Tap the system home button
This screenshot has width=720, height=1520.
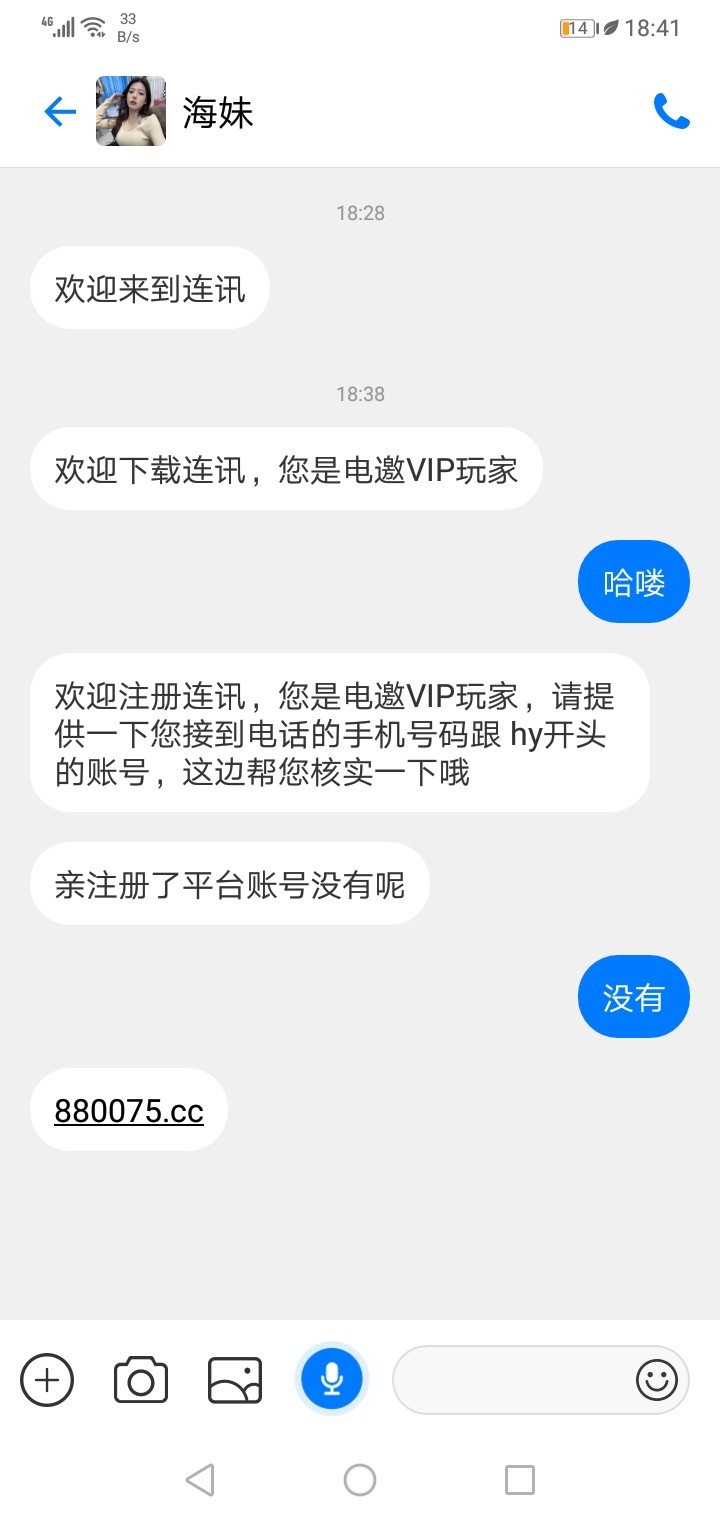click(x=360, y=1479)
